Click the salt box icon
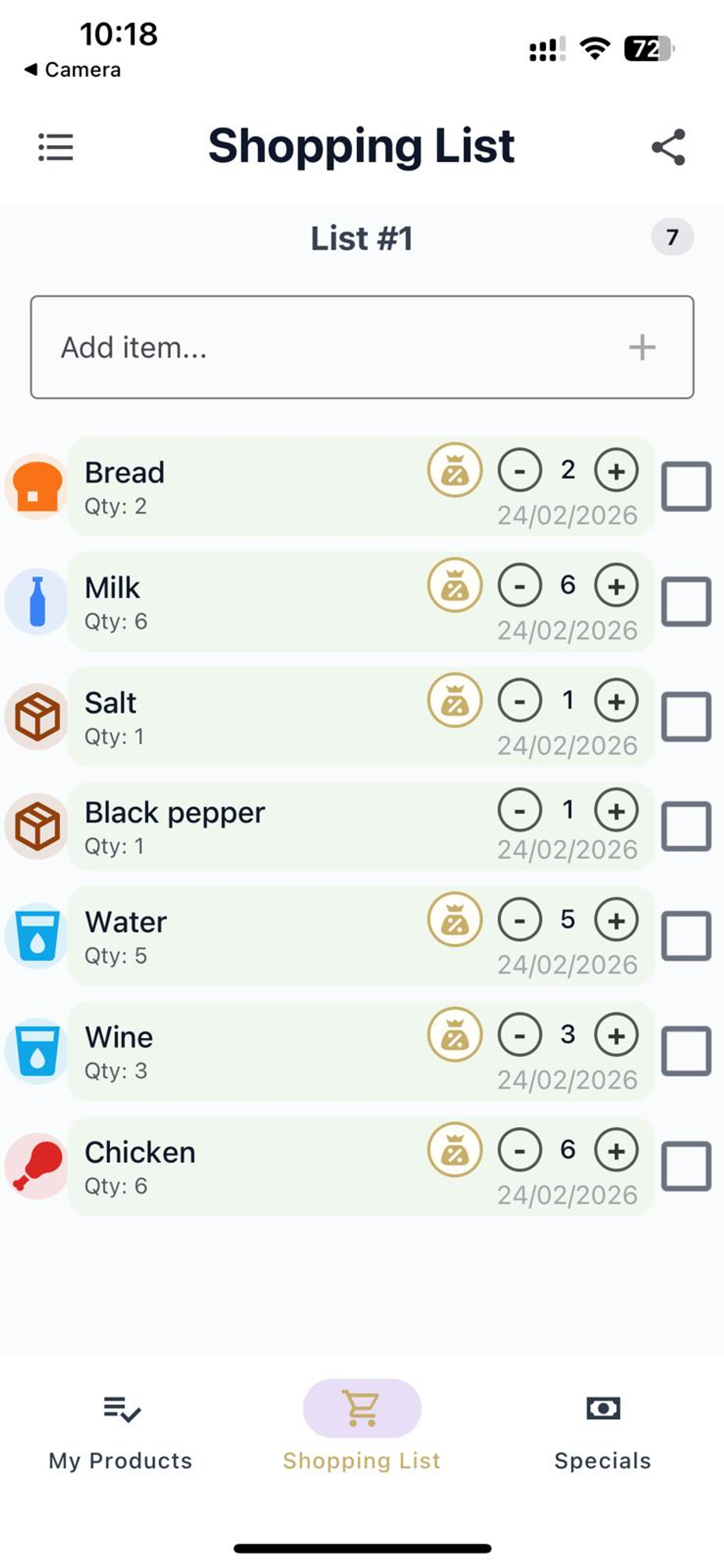This screenshot has height=1568, width=724. pyautogui.click(x=37, y=716)
